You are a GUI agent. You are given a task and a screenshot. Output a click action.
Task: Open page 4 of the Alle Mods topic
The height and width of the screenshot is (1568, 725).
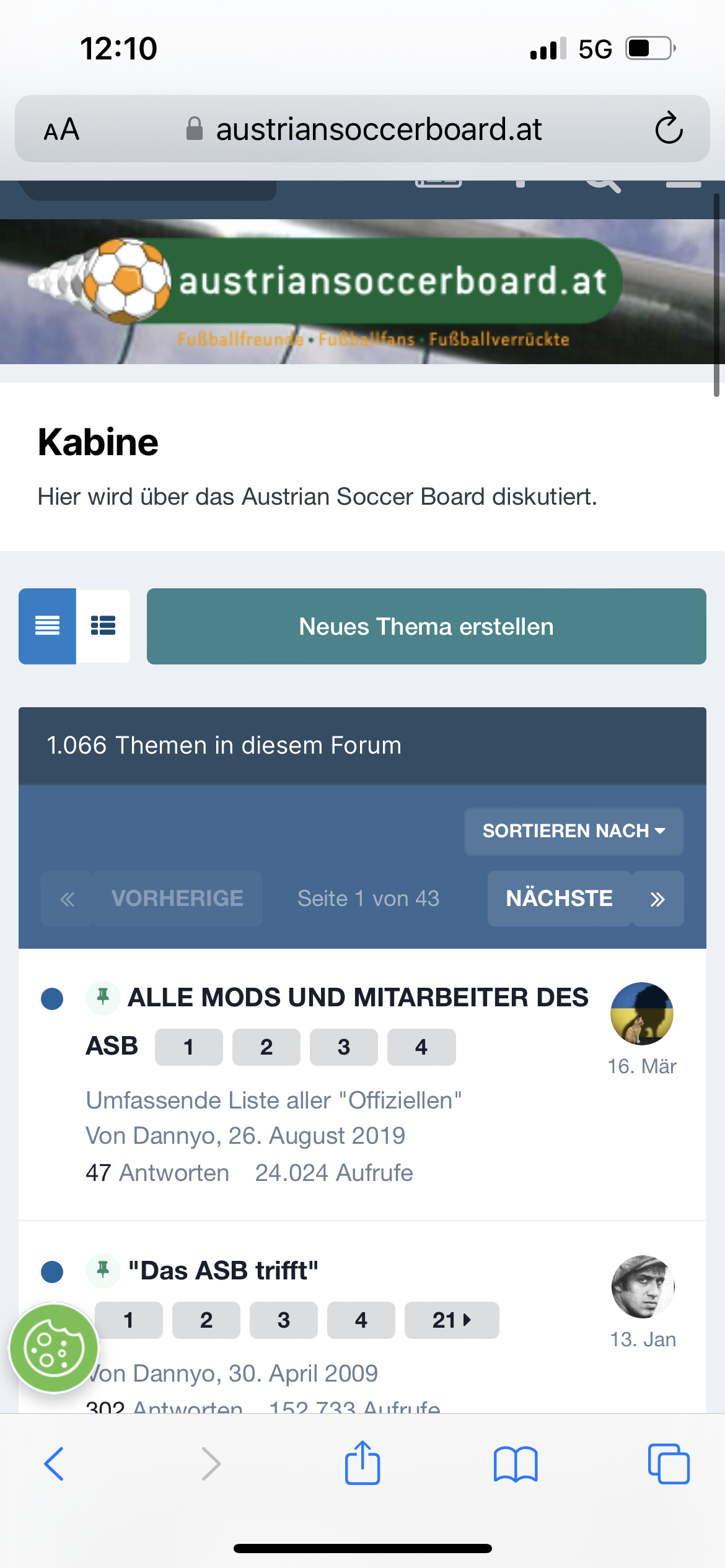coord(421,1047)
